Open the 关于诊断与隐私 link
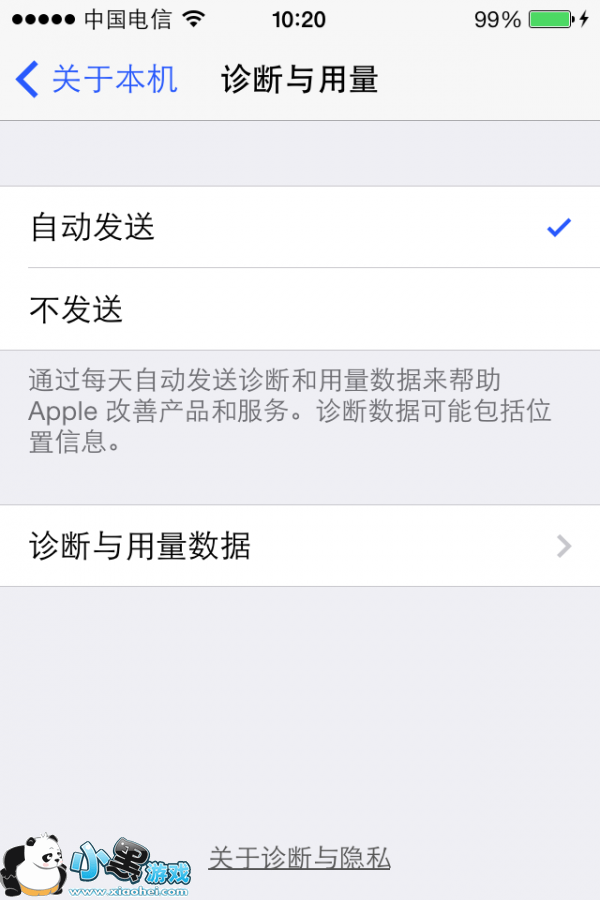This screenshot has height=900, width=600. (x=299, y=857)
